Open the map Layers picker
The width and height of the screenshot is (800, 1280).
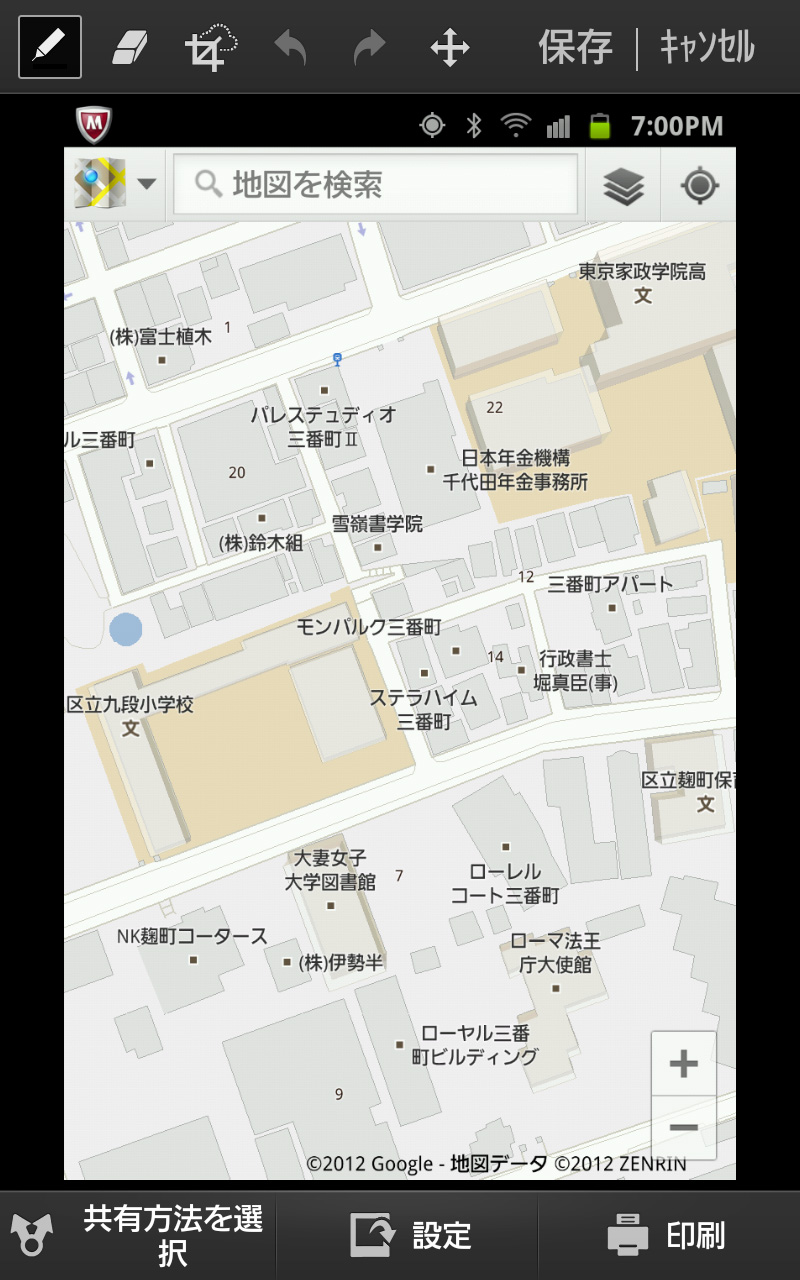coord(623,184)
